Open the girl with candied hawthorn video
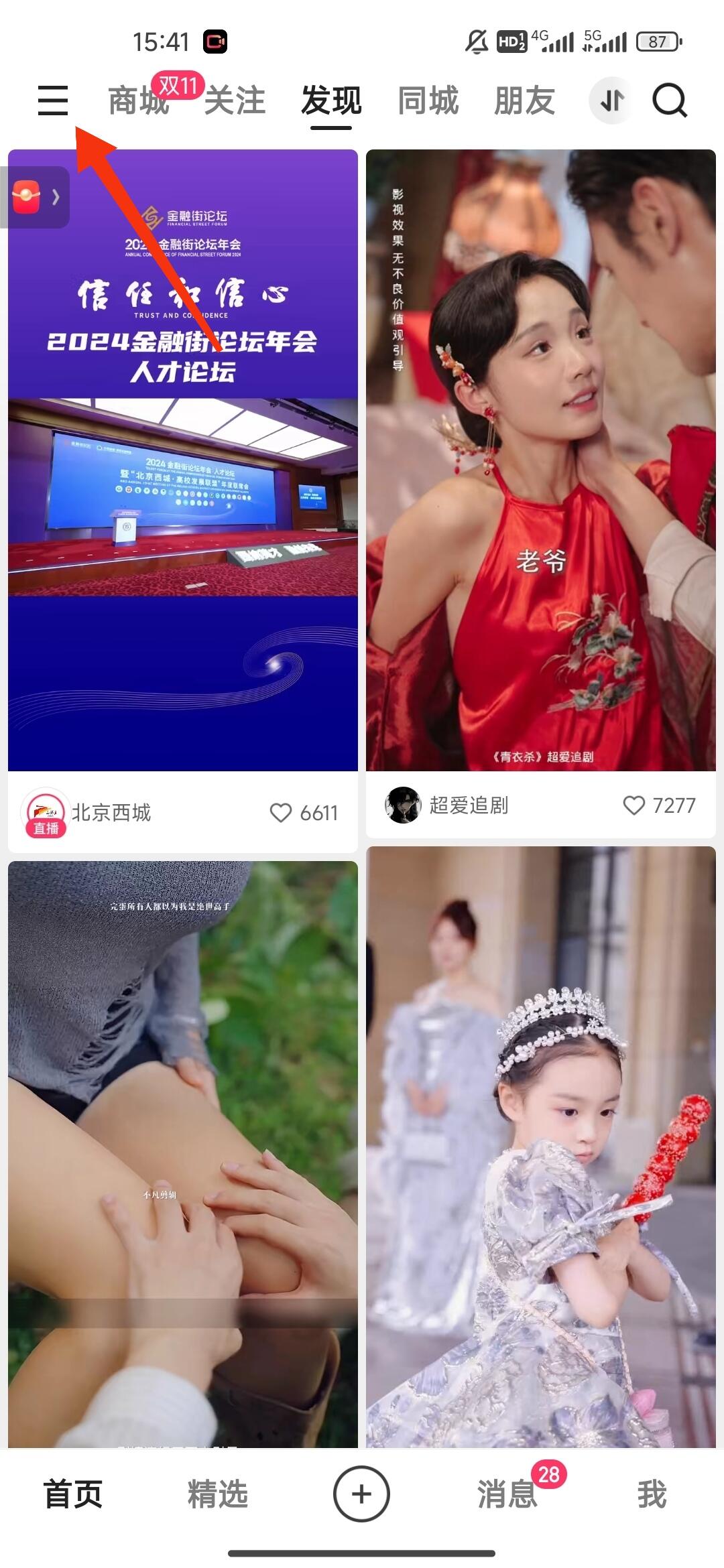This screenshot has width=724, height=1568. tap(540, 1146)
